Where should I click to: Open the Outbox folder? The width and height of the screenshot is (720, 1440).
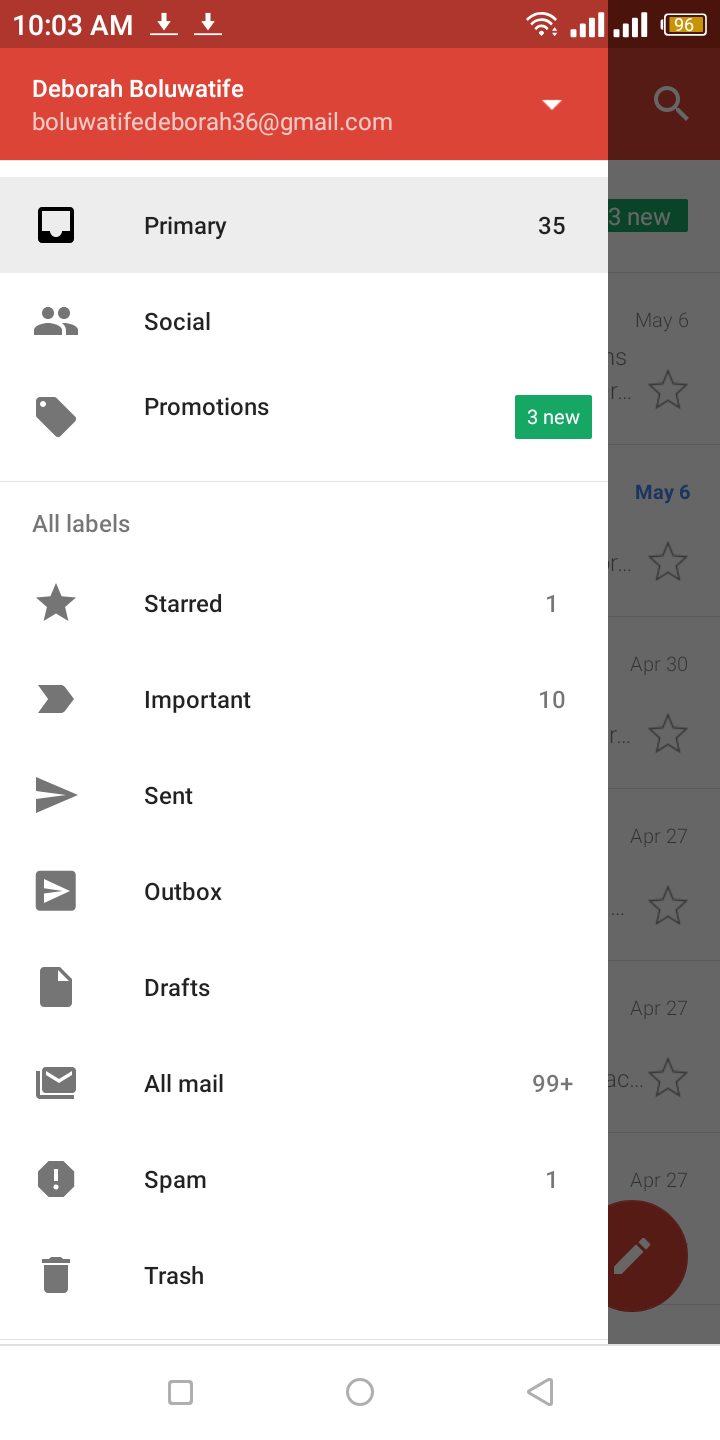(x=304, y=891)
